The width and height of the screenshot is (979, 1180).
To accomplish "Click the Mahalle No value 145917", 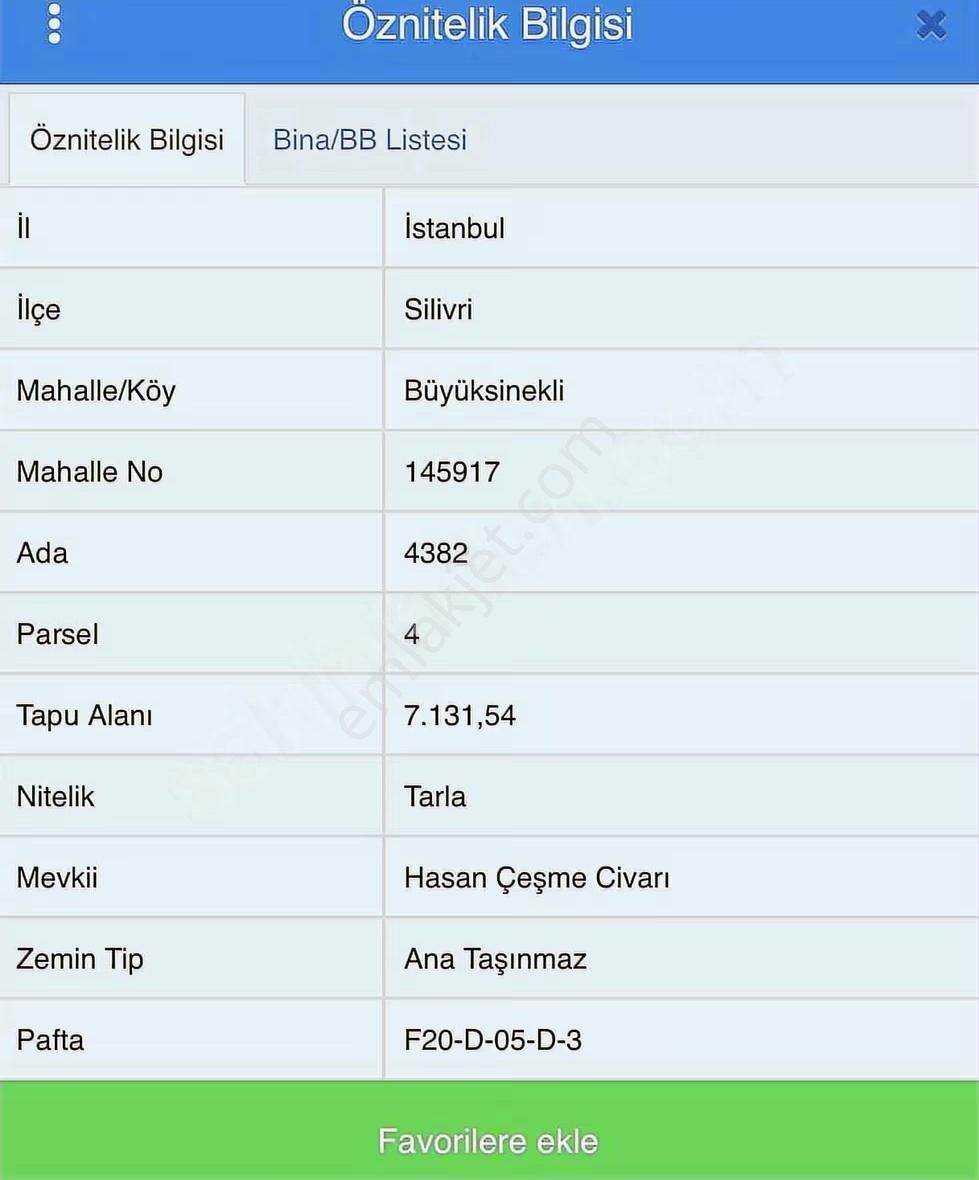I will (x=452, y=472).
